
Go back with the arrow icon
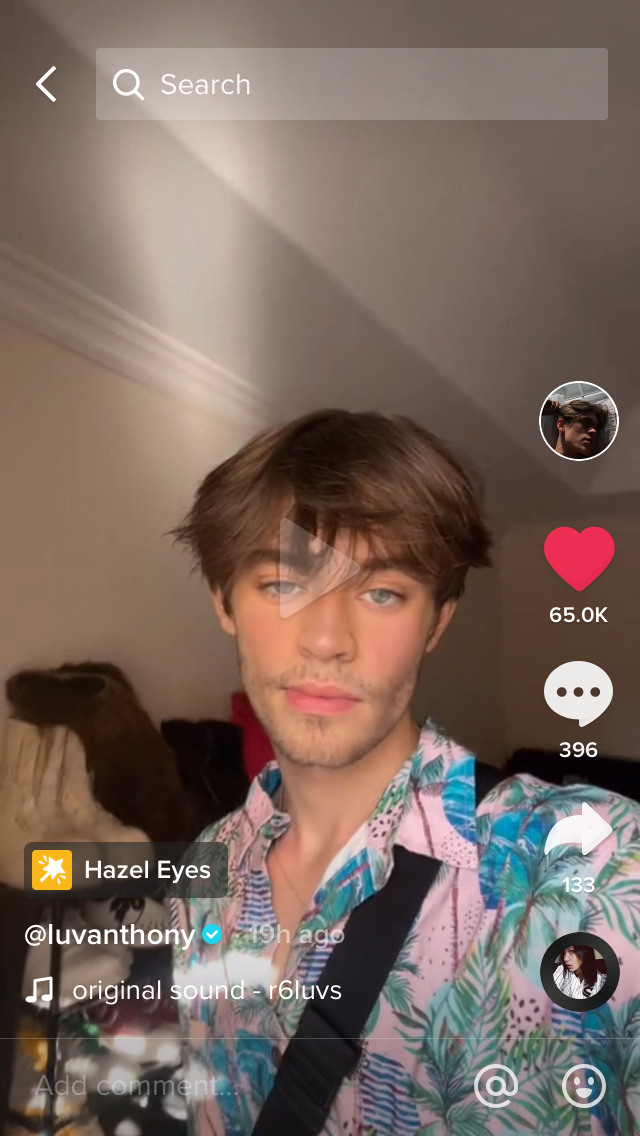(46, 84)
